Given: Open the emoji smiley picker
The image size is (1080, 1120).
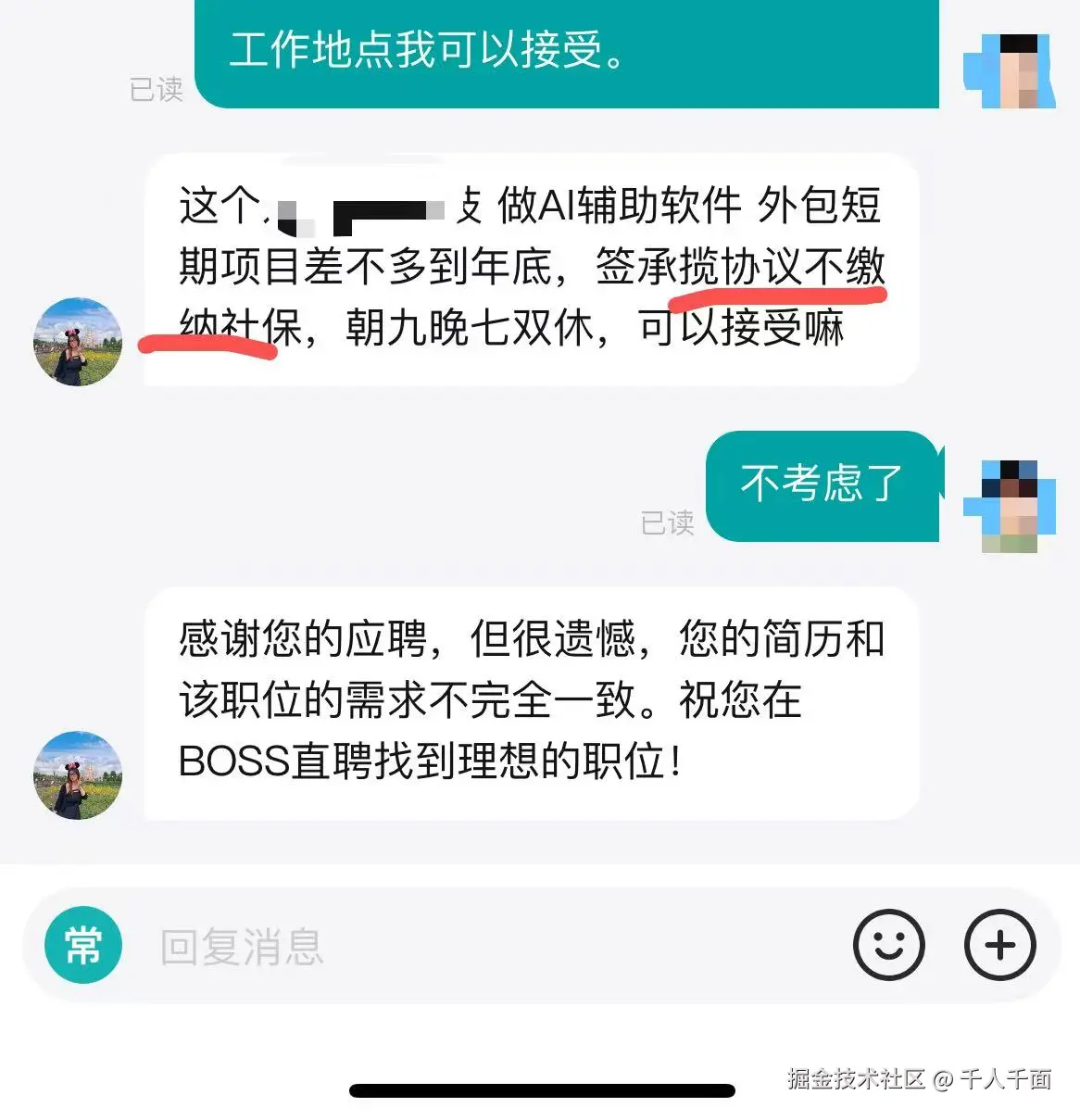Looking at the screenshot, I should tap(887, 945).
